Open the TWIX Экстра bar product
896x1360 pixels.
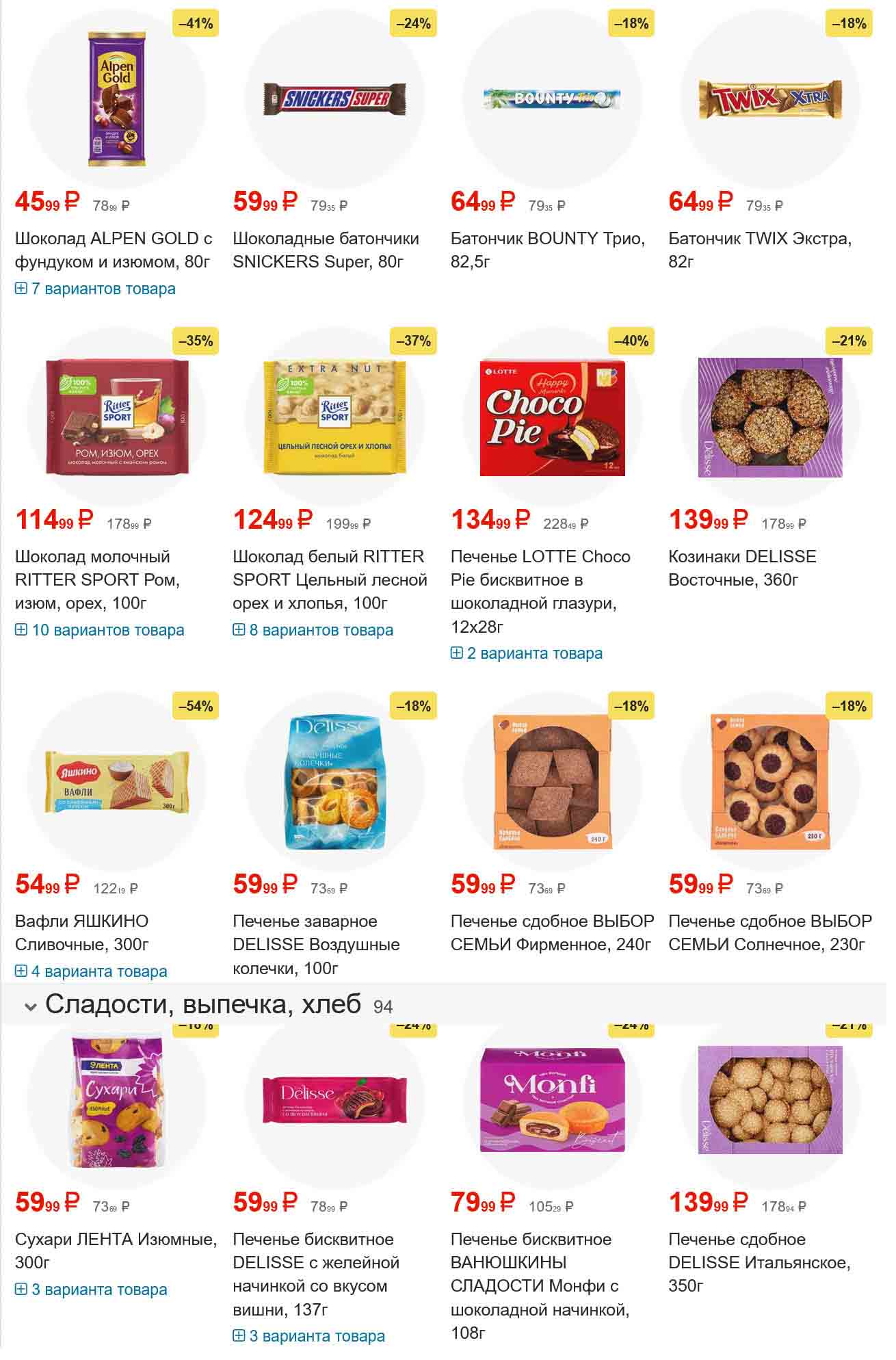tap(759, 250)
